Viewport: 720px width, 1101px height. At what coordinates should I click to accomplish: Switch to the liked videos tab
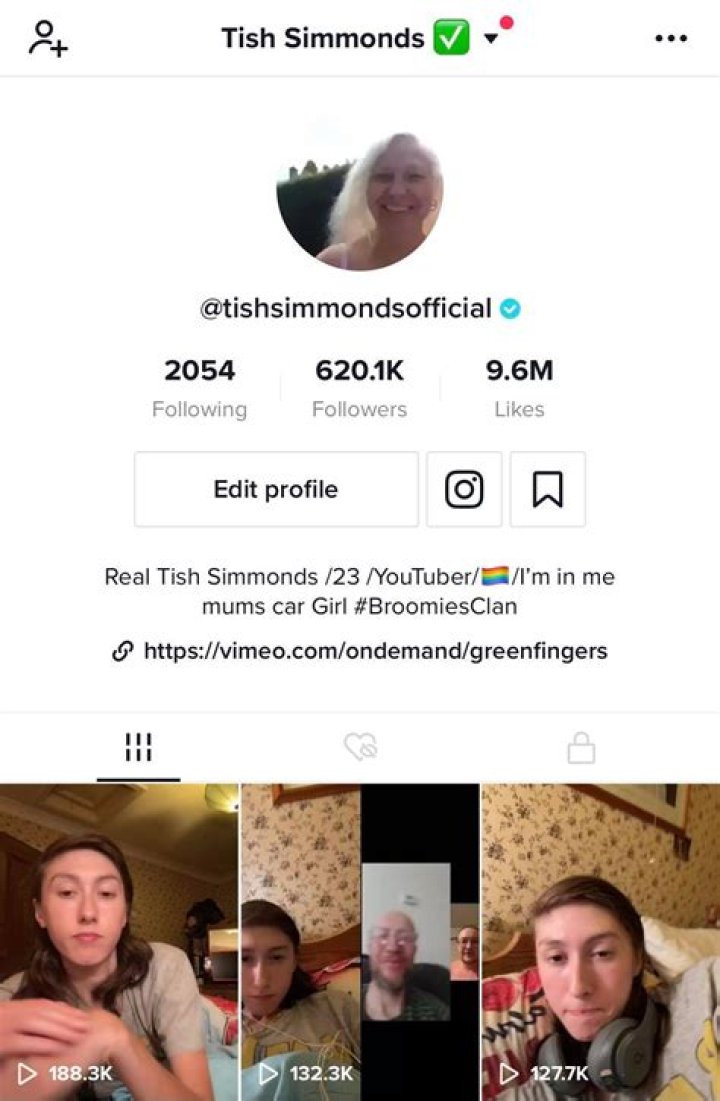tap(359, 746)
